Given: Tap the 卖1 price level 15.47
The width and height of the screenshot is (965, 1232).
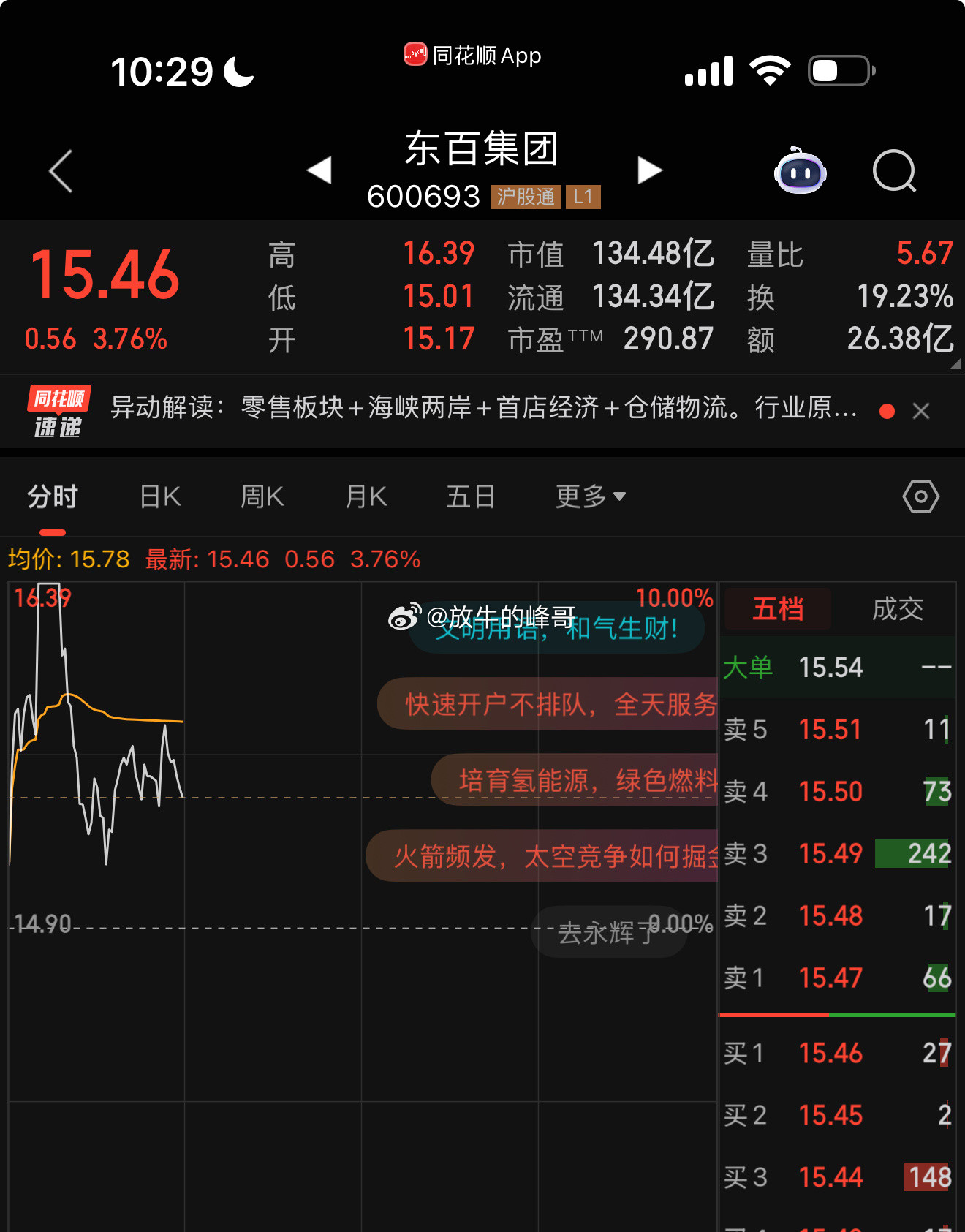Looking at the screenshot, I should pyautogui.click(x=830, y=978).
